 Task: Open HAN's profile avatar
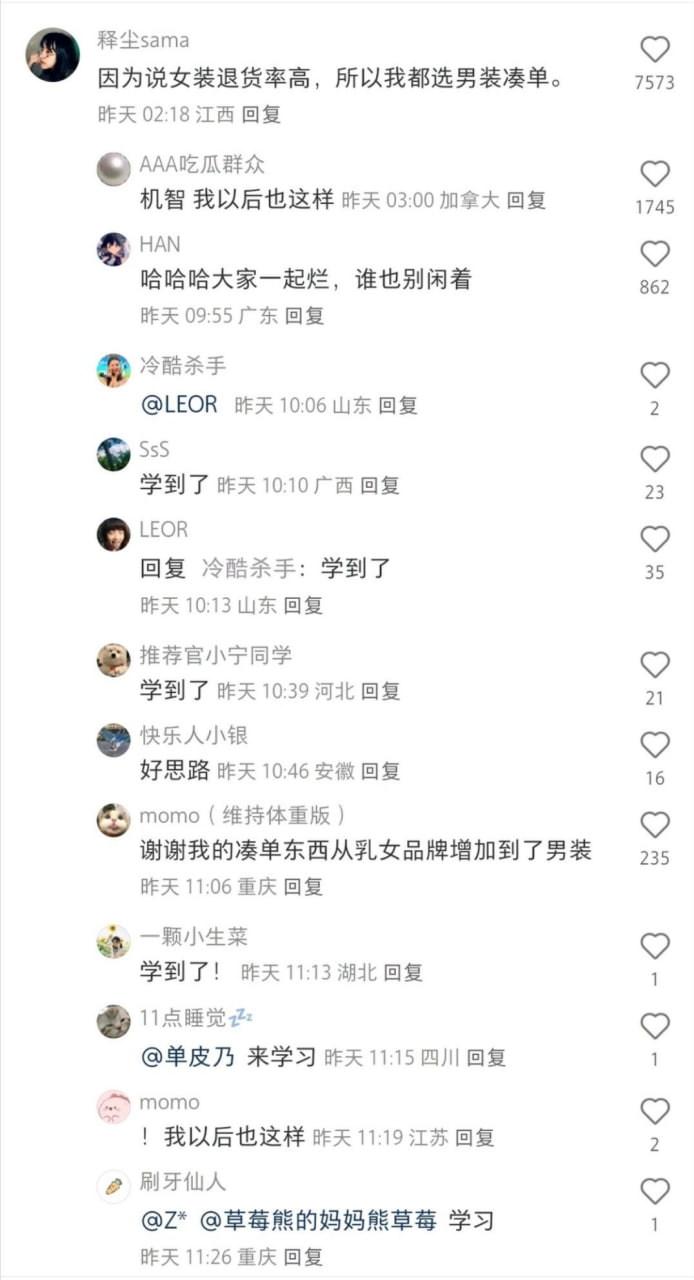[114, 249]
